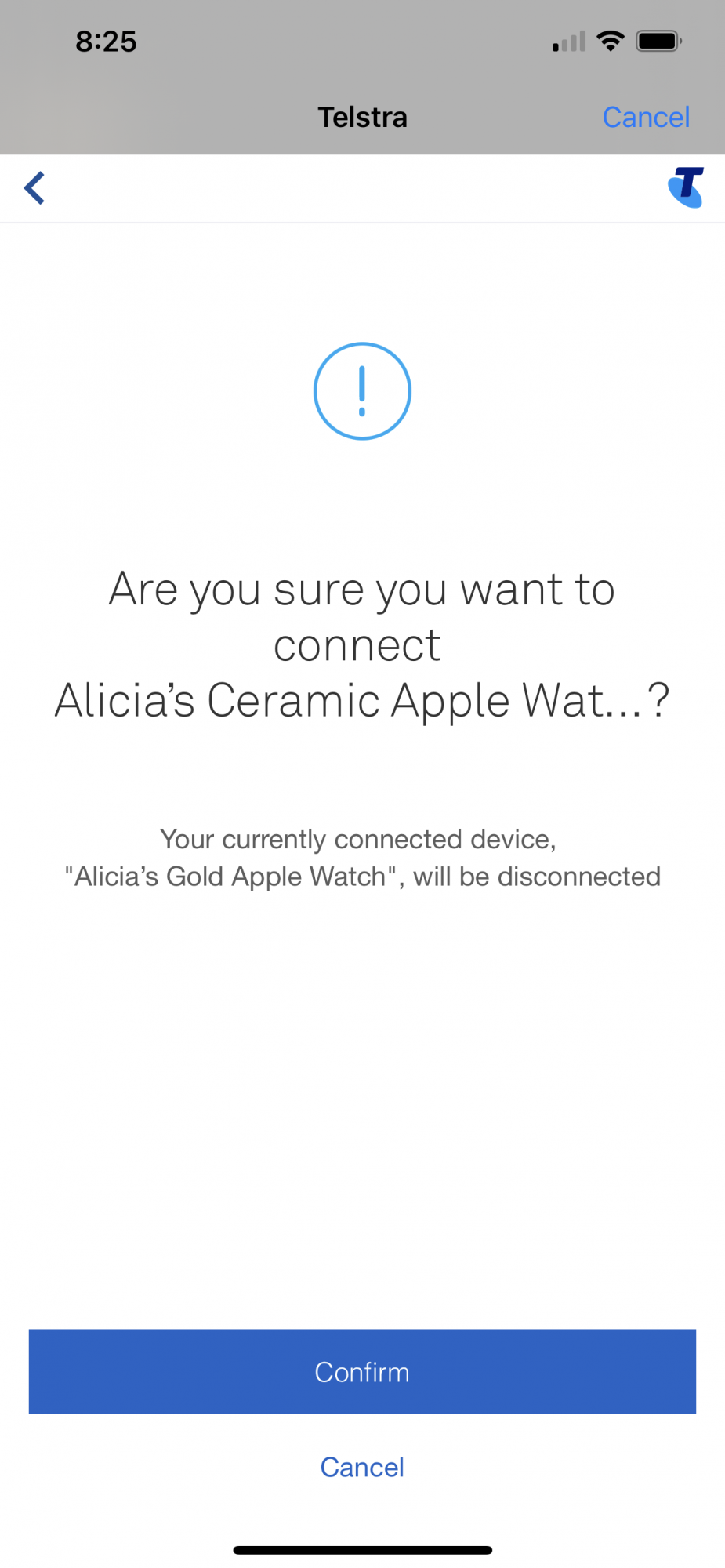
Task: Go back using the blue arrow
Action: click(x=34, y=188)
